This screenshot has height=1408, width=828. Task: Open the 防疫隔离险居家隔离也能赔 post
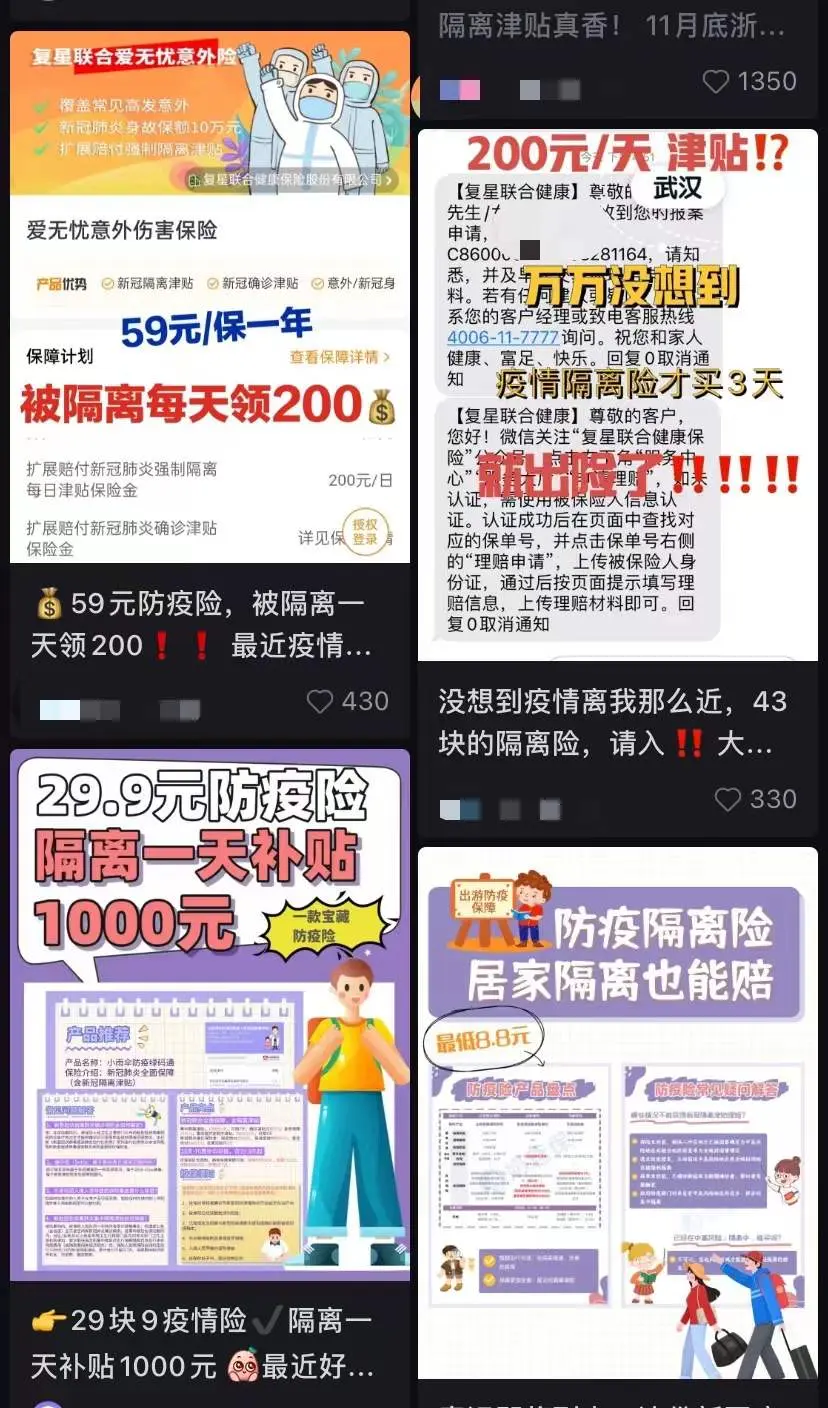click(x=617, y=1110)
